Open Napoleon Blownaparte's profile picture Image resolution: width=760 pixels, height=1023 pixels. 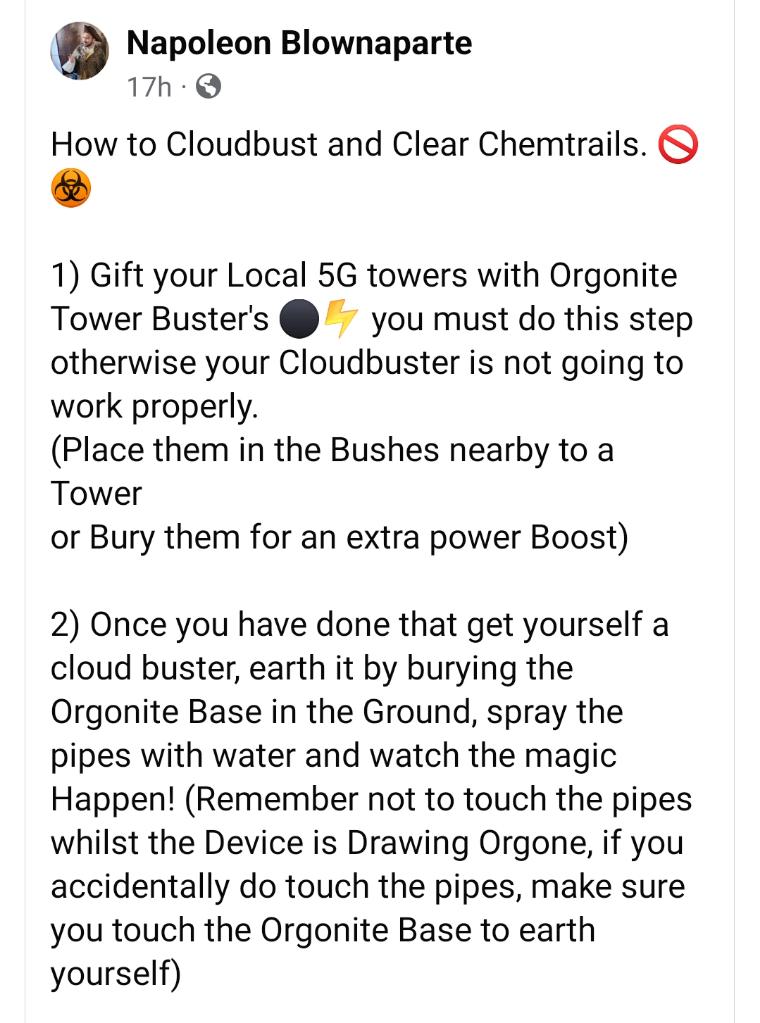[x=80, y=51]
